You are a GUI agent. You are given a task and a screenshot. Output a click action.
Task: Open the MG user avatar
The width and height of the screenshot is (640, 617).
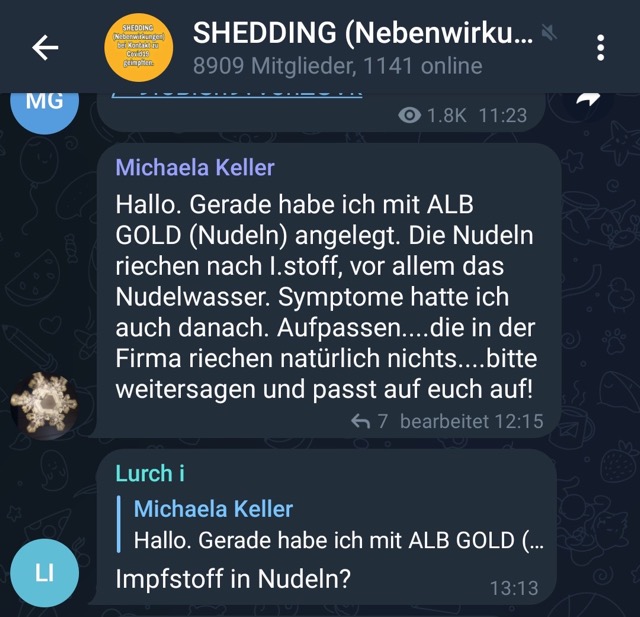tap(44, 103)
